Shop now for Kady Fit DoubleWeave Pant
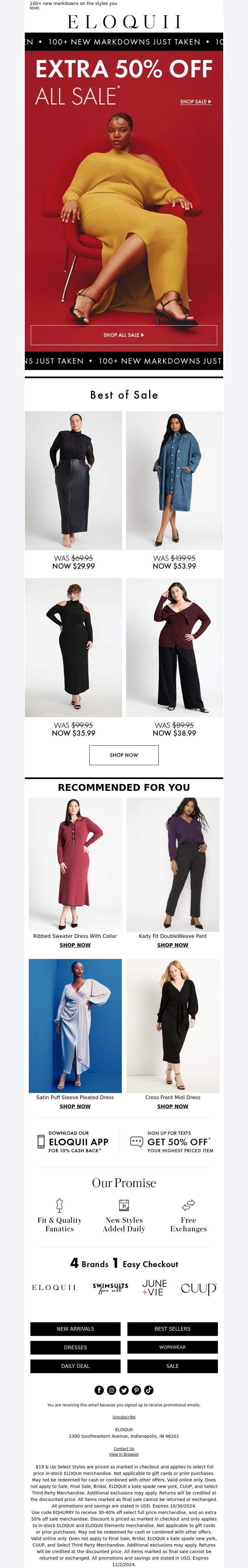This screenshot has width=248, height=1568. point(173,945)
